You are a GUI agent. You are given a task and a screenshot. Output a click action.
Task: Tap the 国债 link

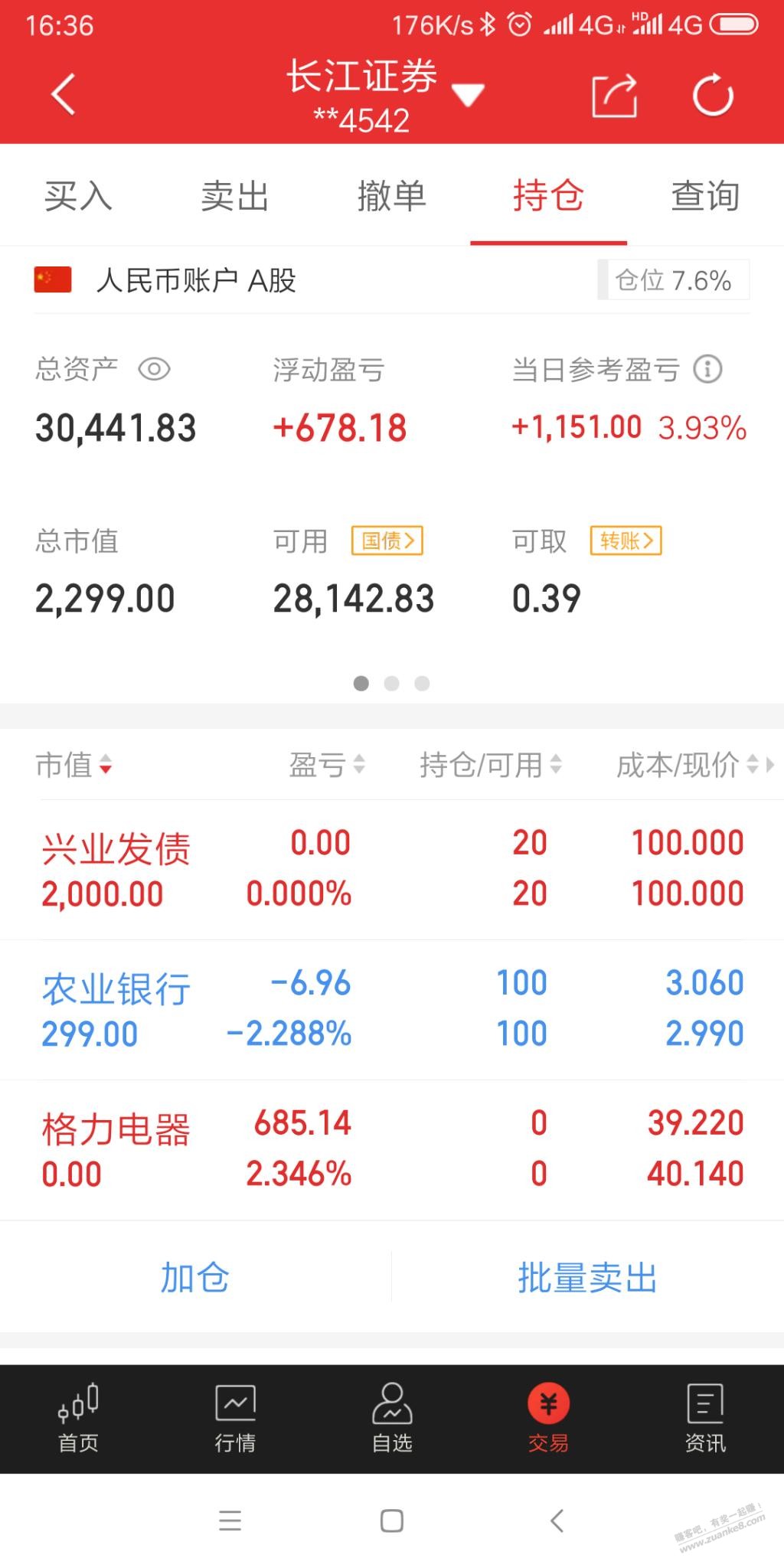[387, 541]
